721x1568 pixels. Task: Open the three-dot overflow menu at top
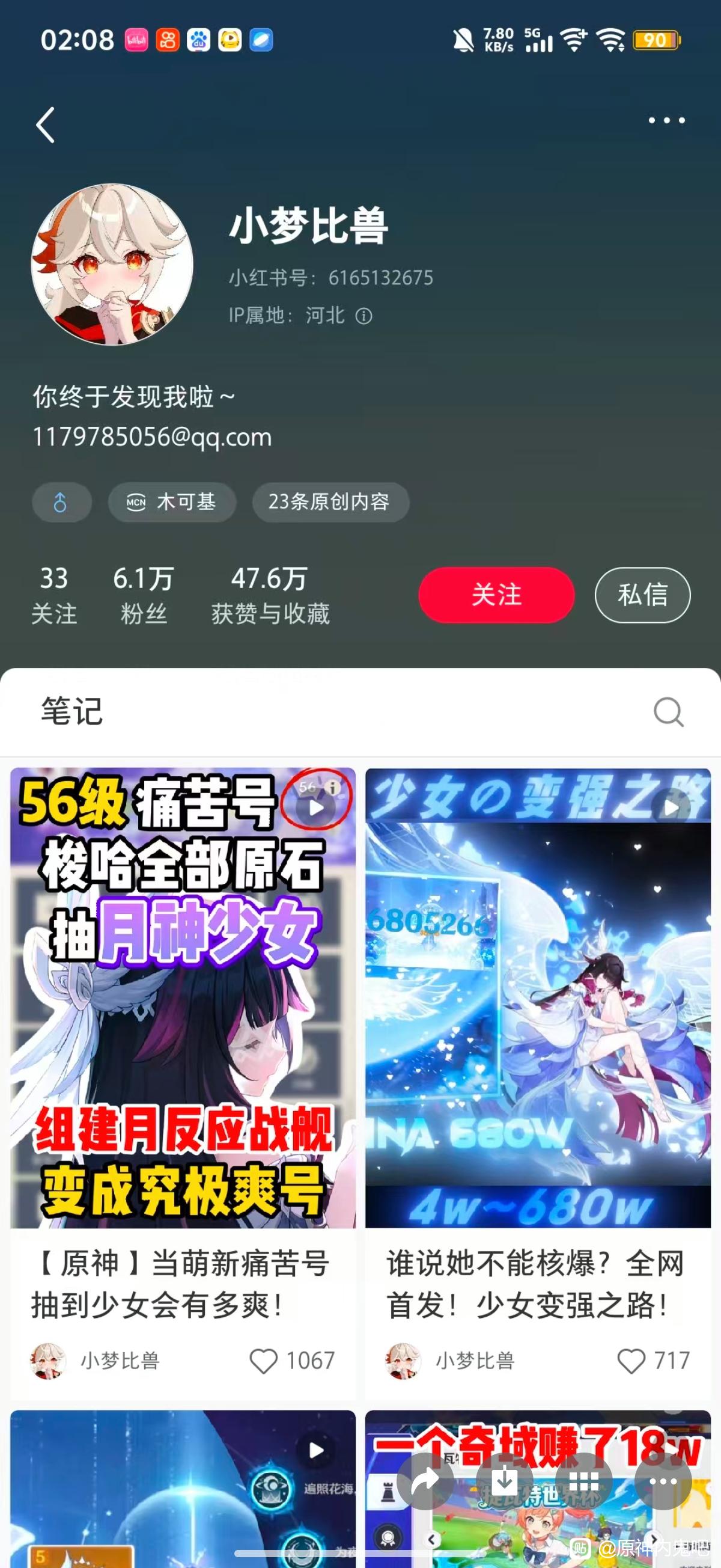click(x=666, y=120)
